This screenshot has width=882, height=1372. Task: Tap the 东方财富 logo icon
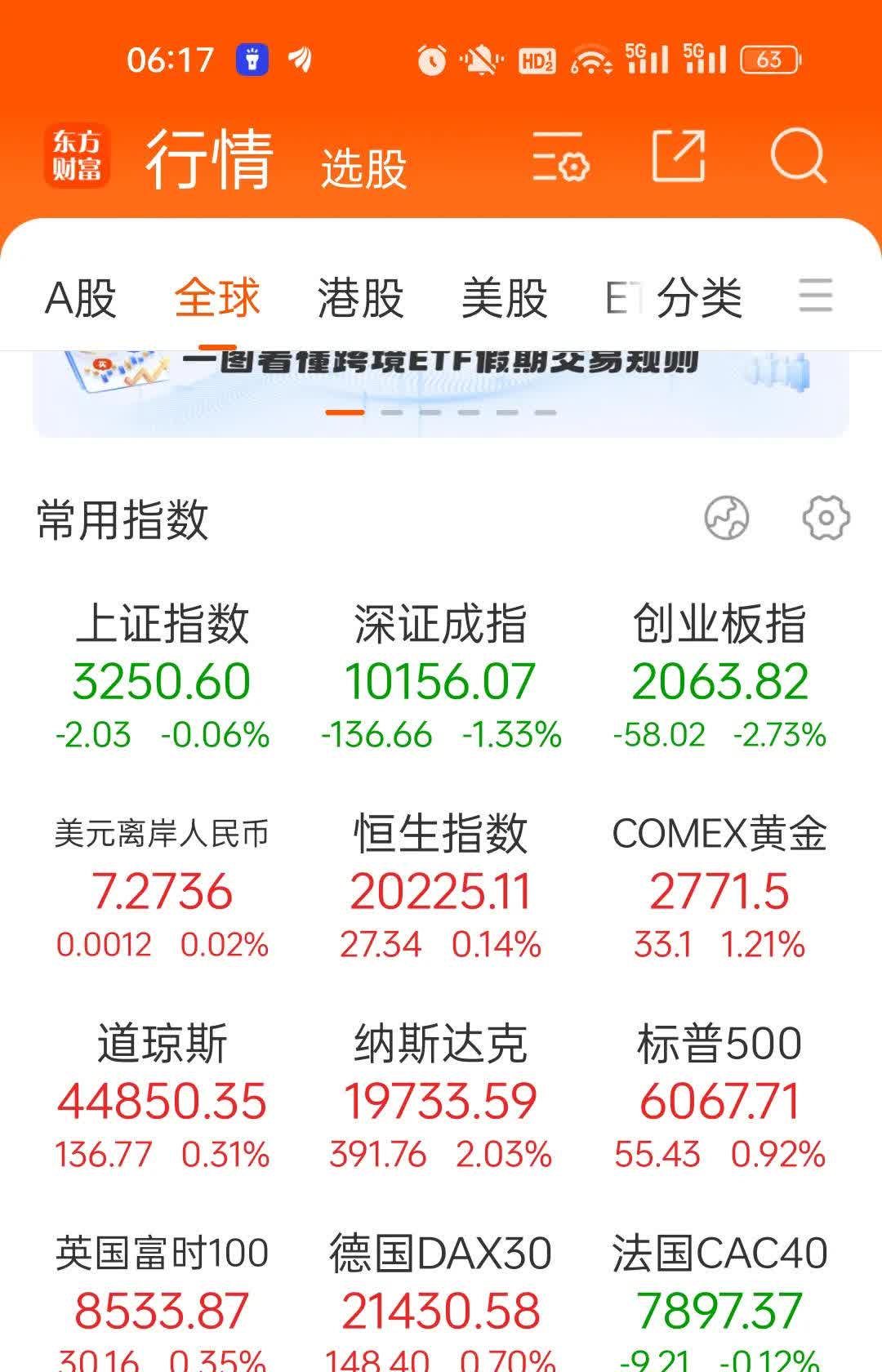click(76, 155)
